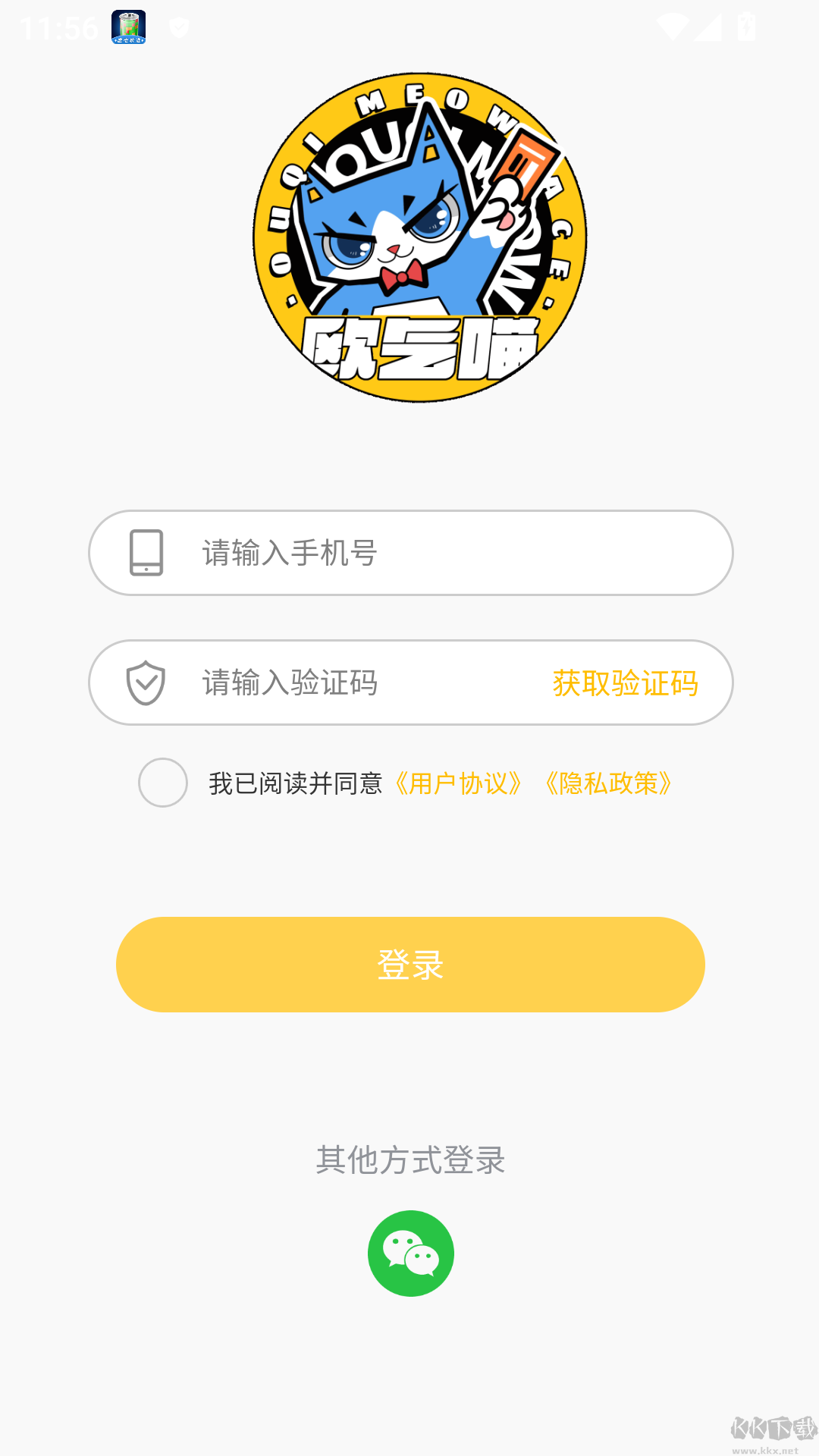Screen dimensions: 819x1456
Task: Tap the battery indicator on the top right
Action: (x=745, y=28)
